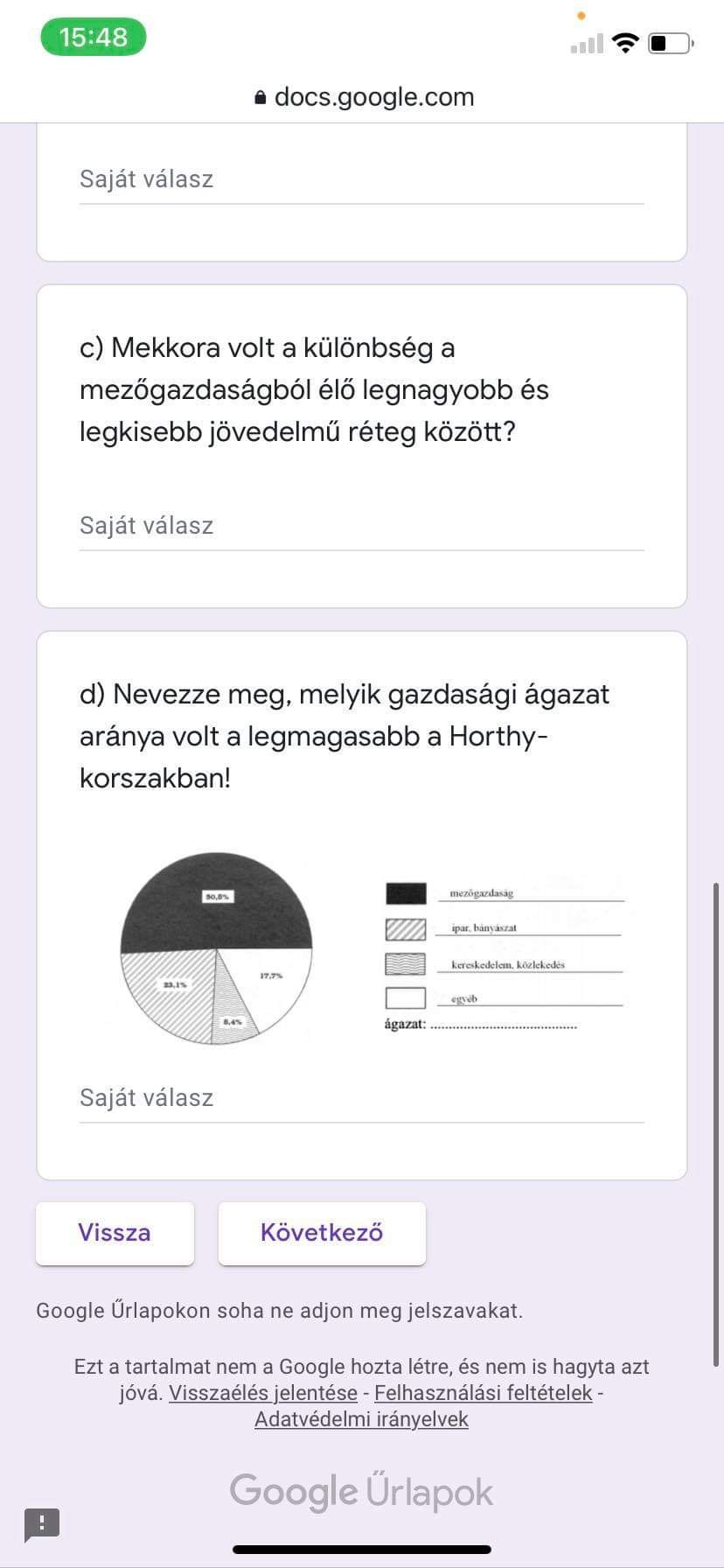Tap the top answer field above question c
724x1568 pixels.
click(x=360, y=179)
